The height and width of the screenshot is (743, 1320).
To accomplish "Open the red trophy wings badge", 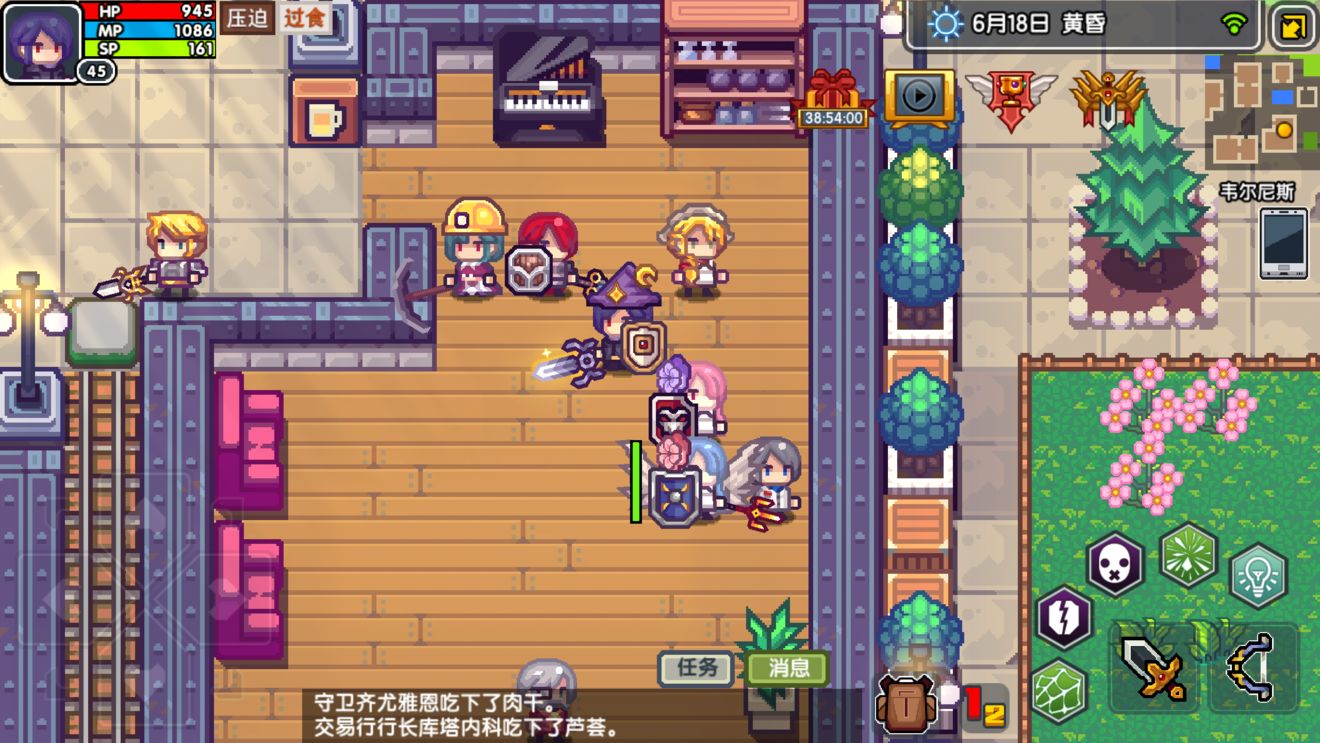I will click(x=1010, y=98).
